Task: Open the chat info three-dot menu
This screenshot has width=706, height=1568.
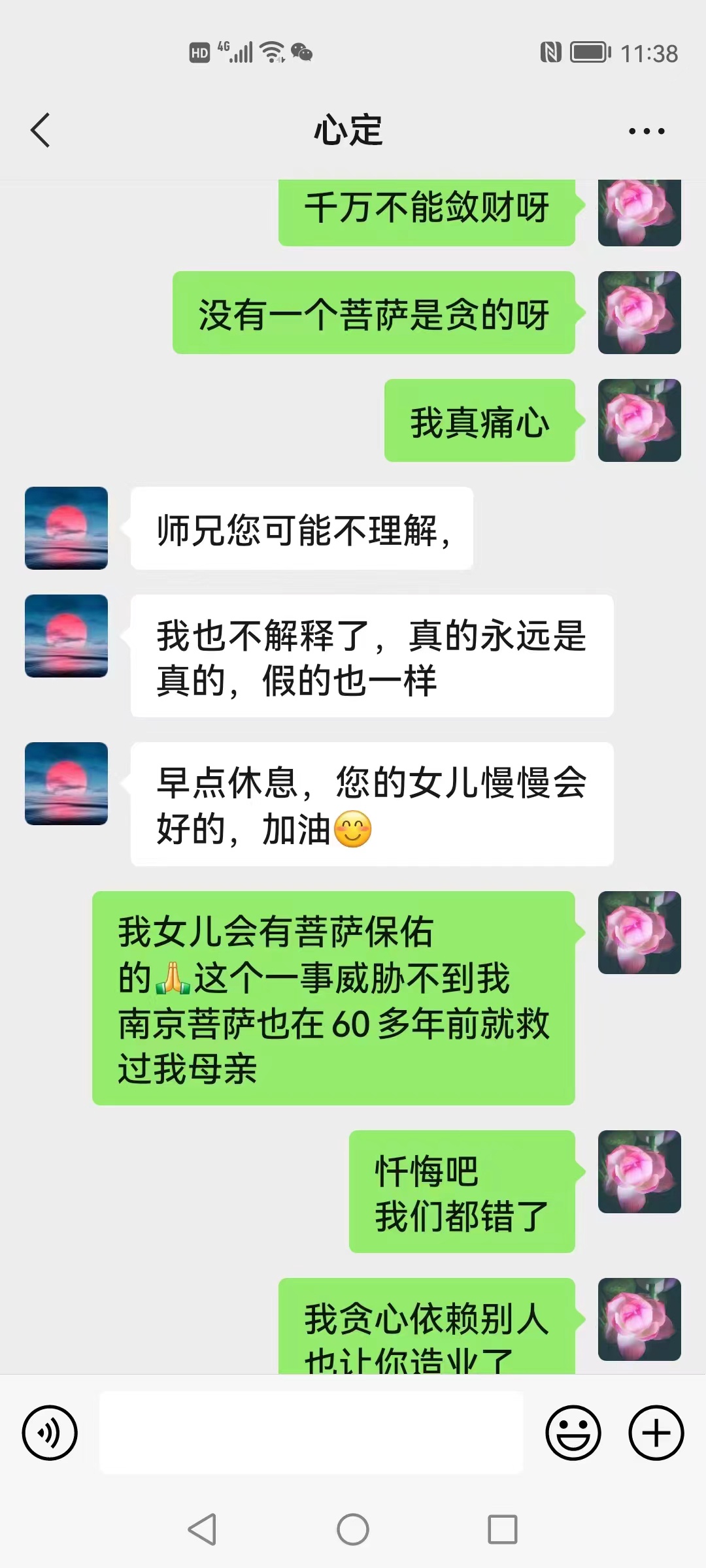Action: pos(646,131)
